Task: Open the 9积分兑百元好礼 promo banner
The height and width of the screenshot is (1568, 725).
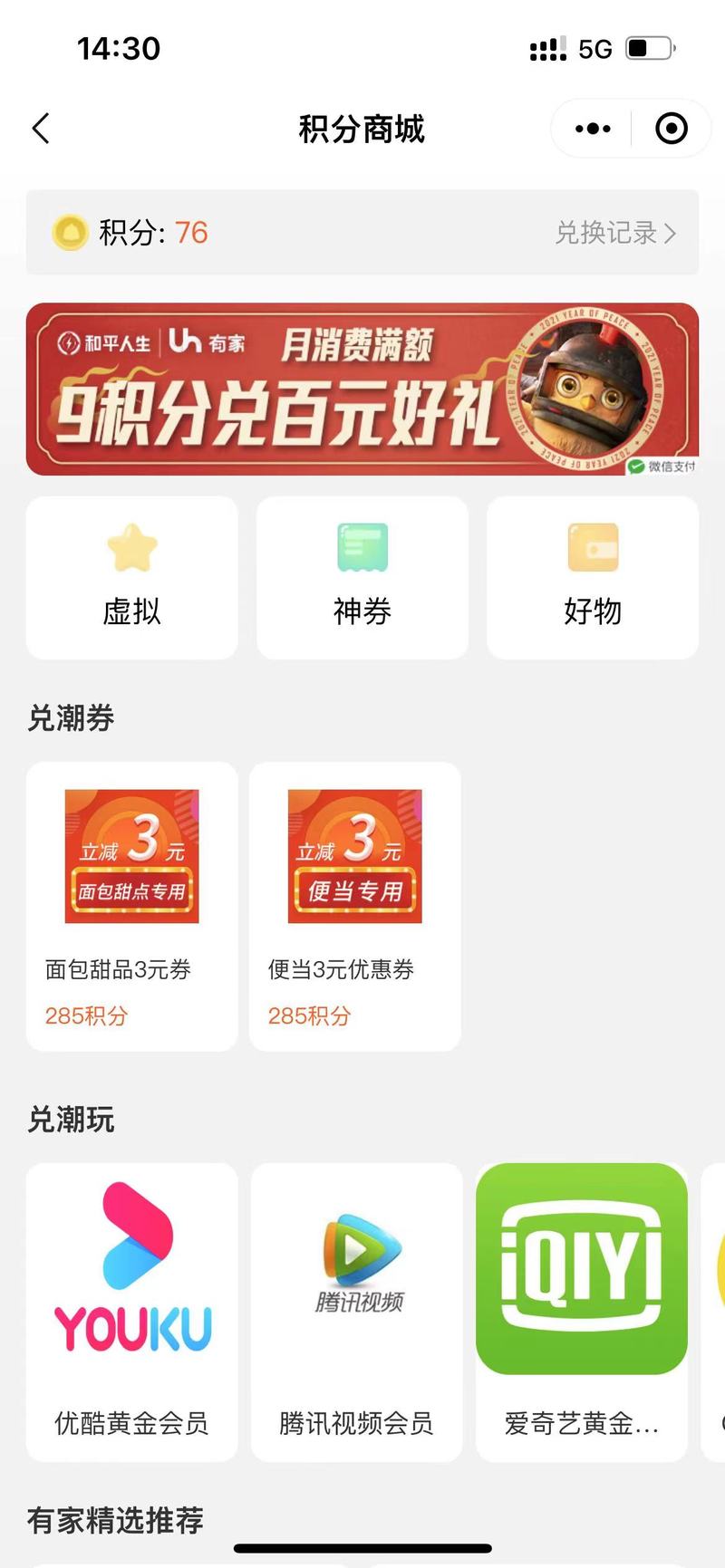Action: 362,389
